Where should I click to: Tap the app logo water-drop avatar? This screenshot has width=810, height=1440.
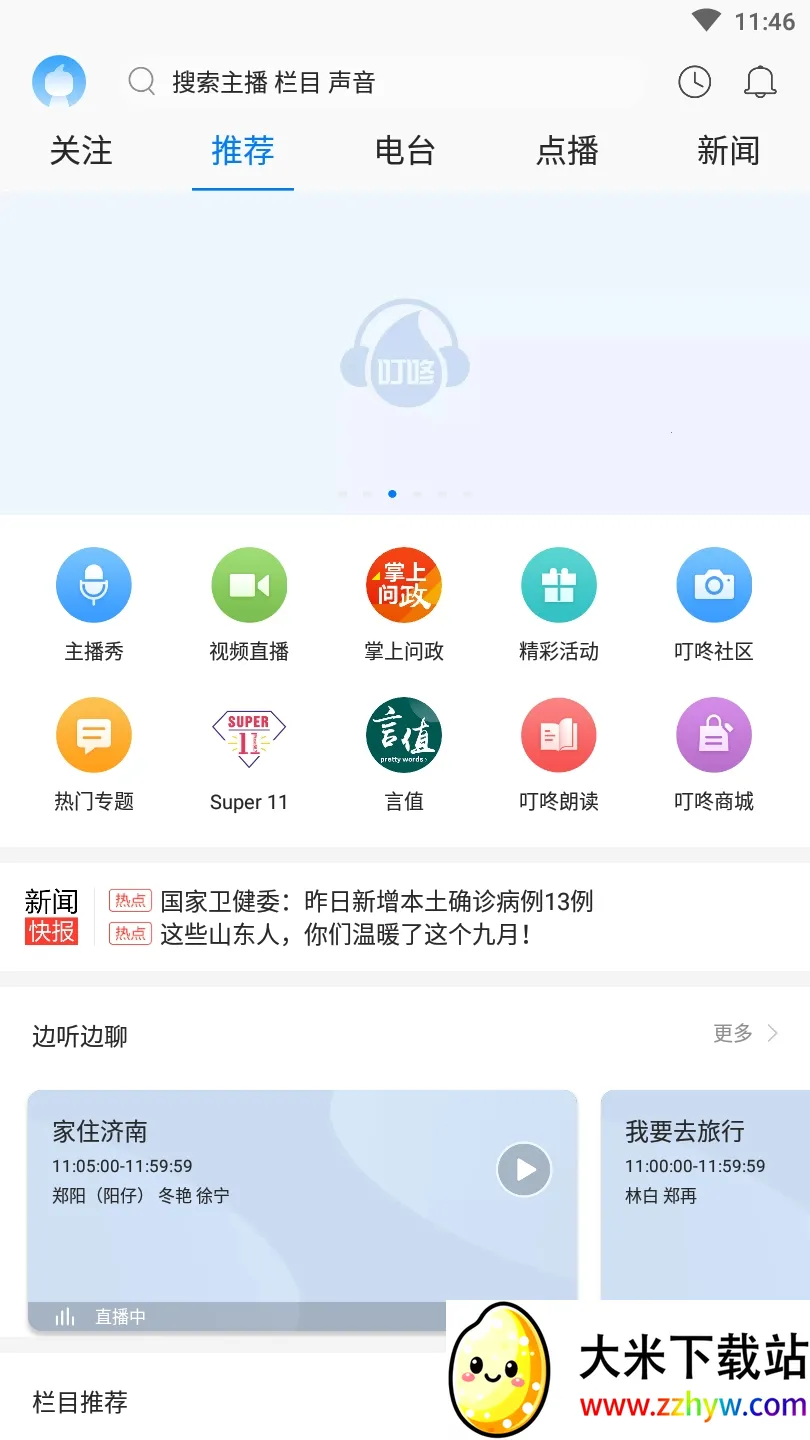pos(57,82)
